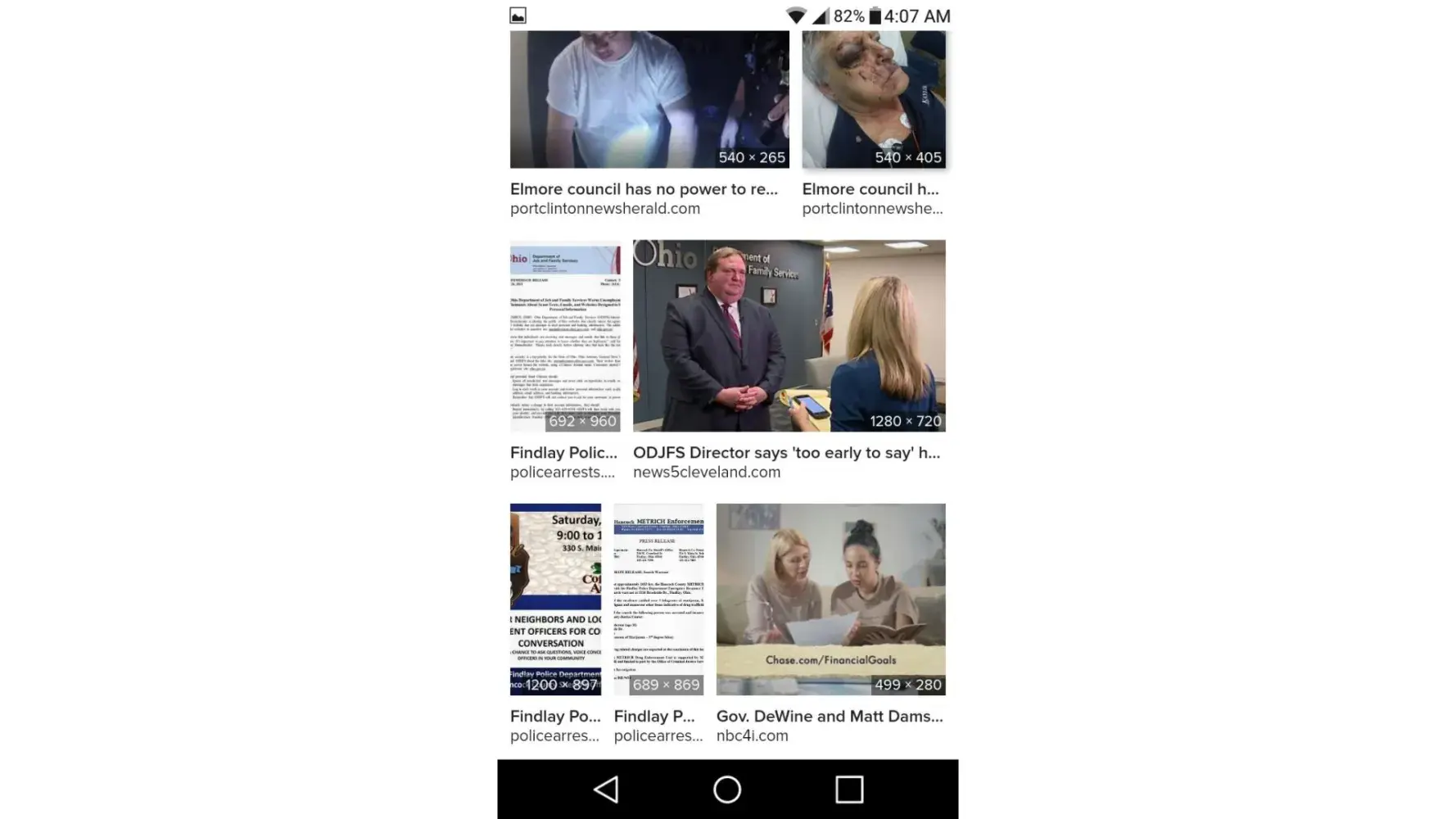Open the Gov. DeWine nbc4i.com image result
This screenshot has height=819, width=1456.
pyautogui.click(x=830, y=600)
